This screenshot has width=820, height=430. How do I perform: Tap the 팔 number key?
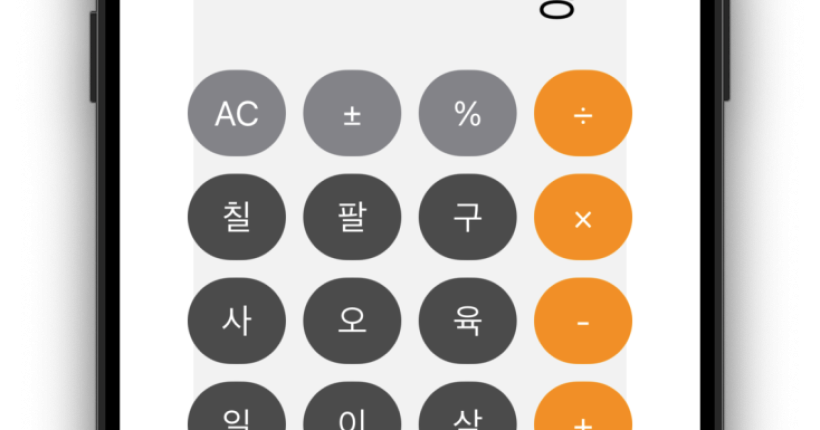pyautogui.click(x=352, y=217)
